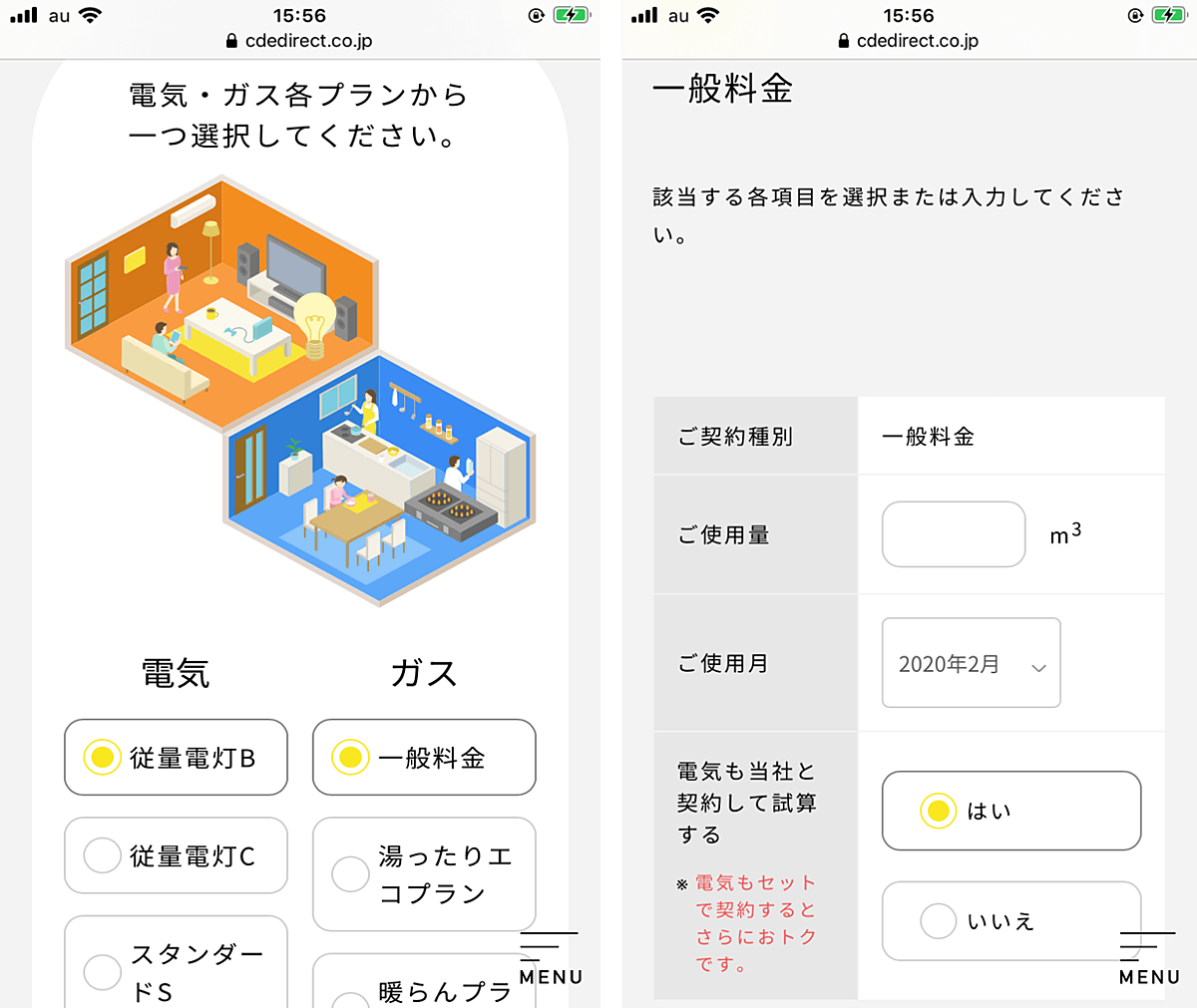Select はい for the electricity set estimate
The width and height of the screenshot is (1197, 1008).
tap(1010, 811)
